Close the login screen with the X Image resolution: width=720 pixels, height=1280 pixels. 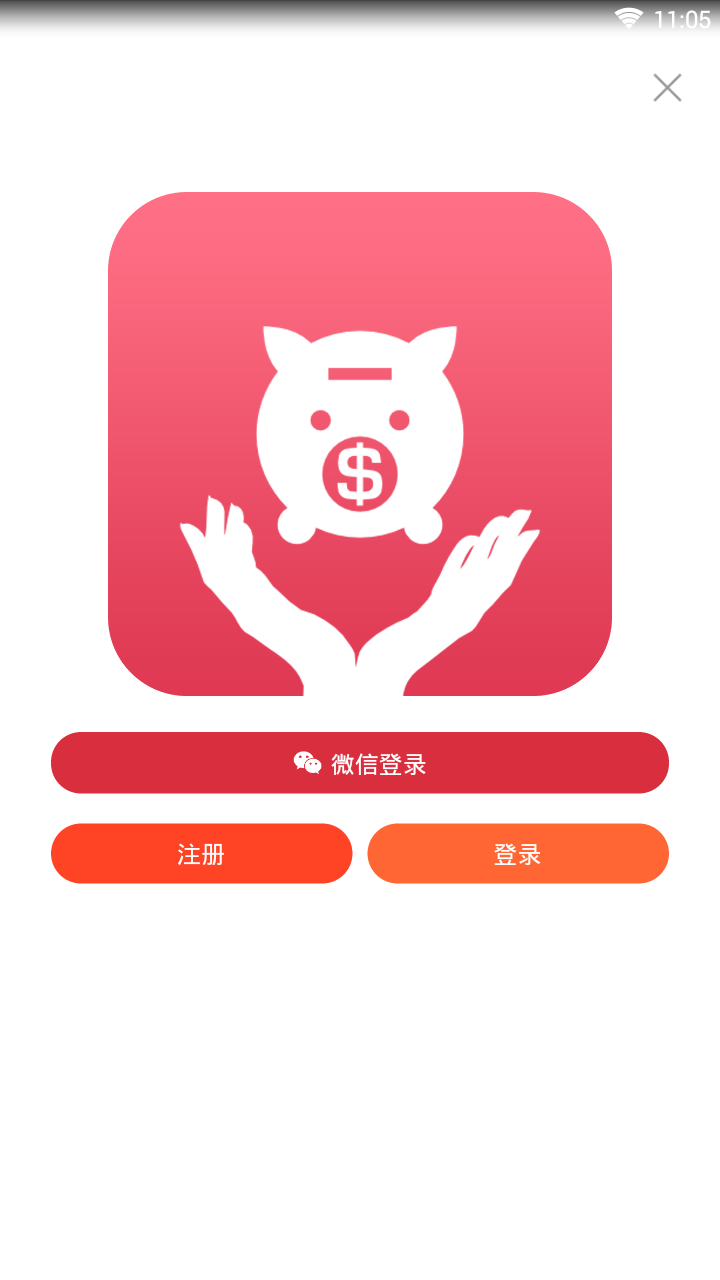(667, 88)
